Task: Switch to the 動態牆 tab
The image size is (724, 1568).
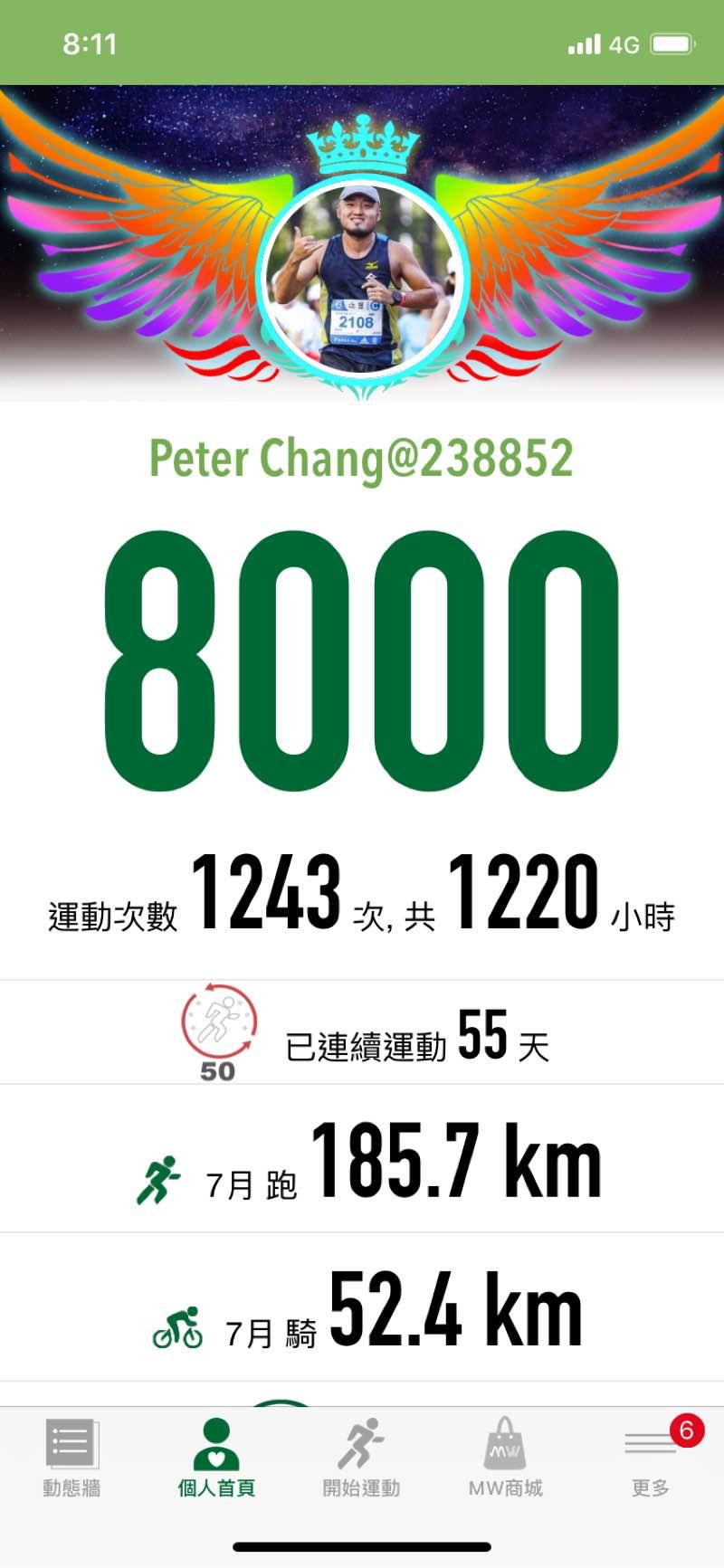Action: point(71,1458)
